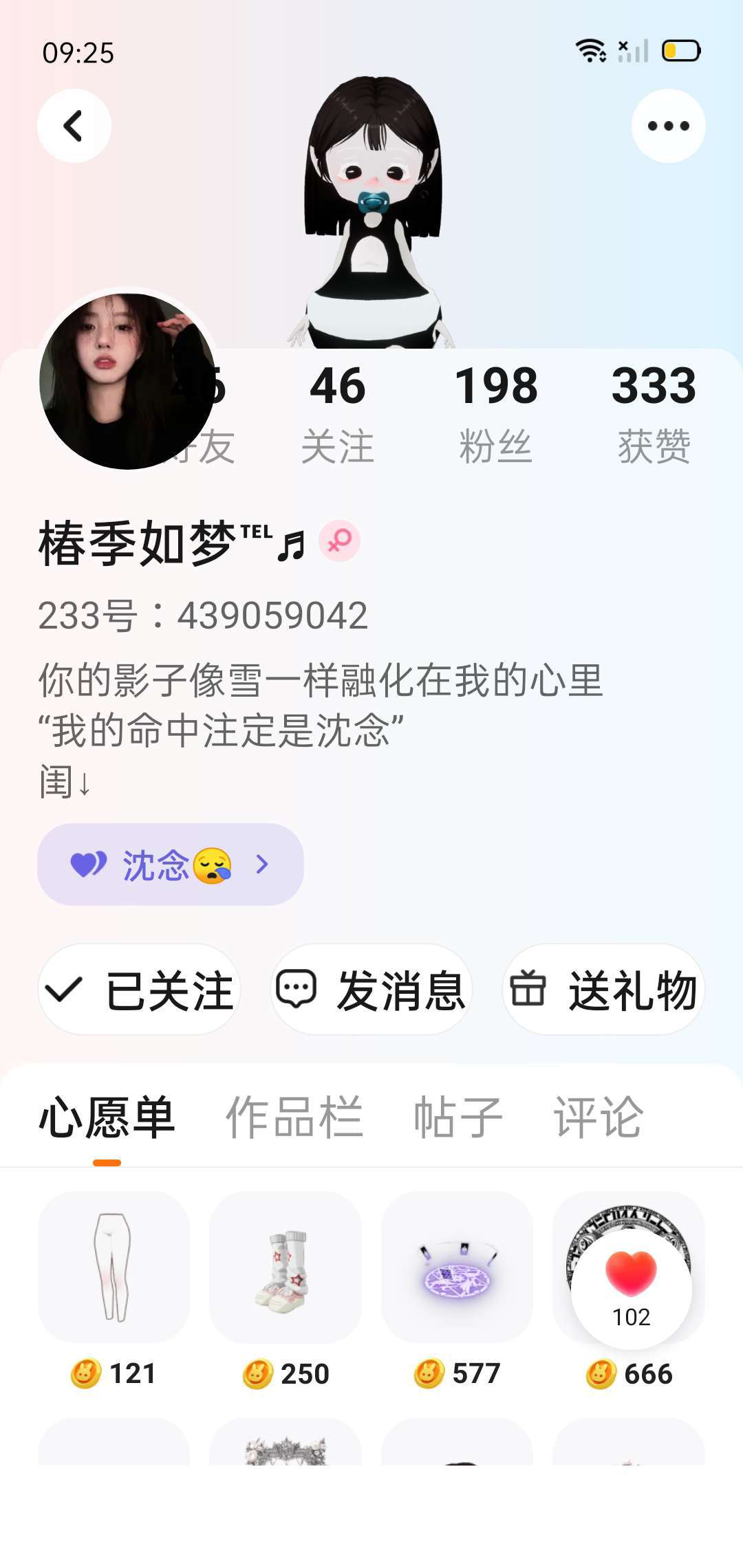This screenshot has height=1568, width=743.
Task: View the 46 关注 following list
Action: click(x=337, y=413)
